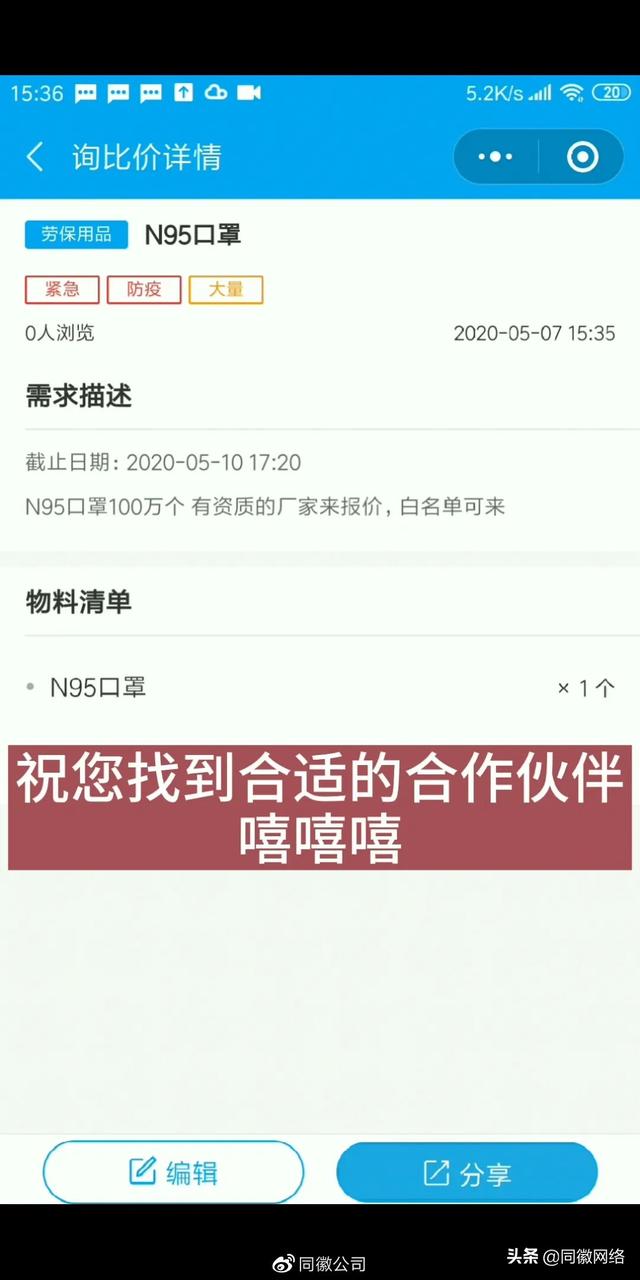
Task: Close the mini-program with the circle icon
Action: tap(582, 157)
